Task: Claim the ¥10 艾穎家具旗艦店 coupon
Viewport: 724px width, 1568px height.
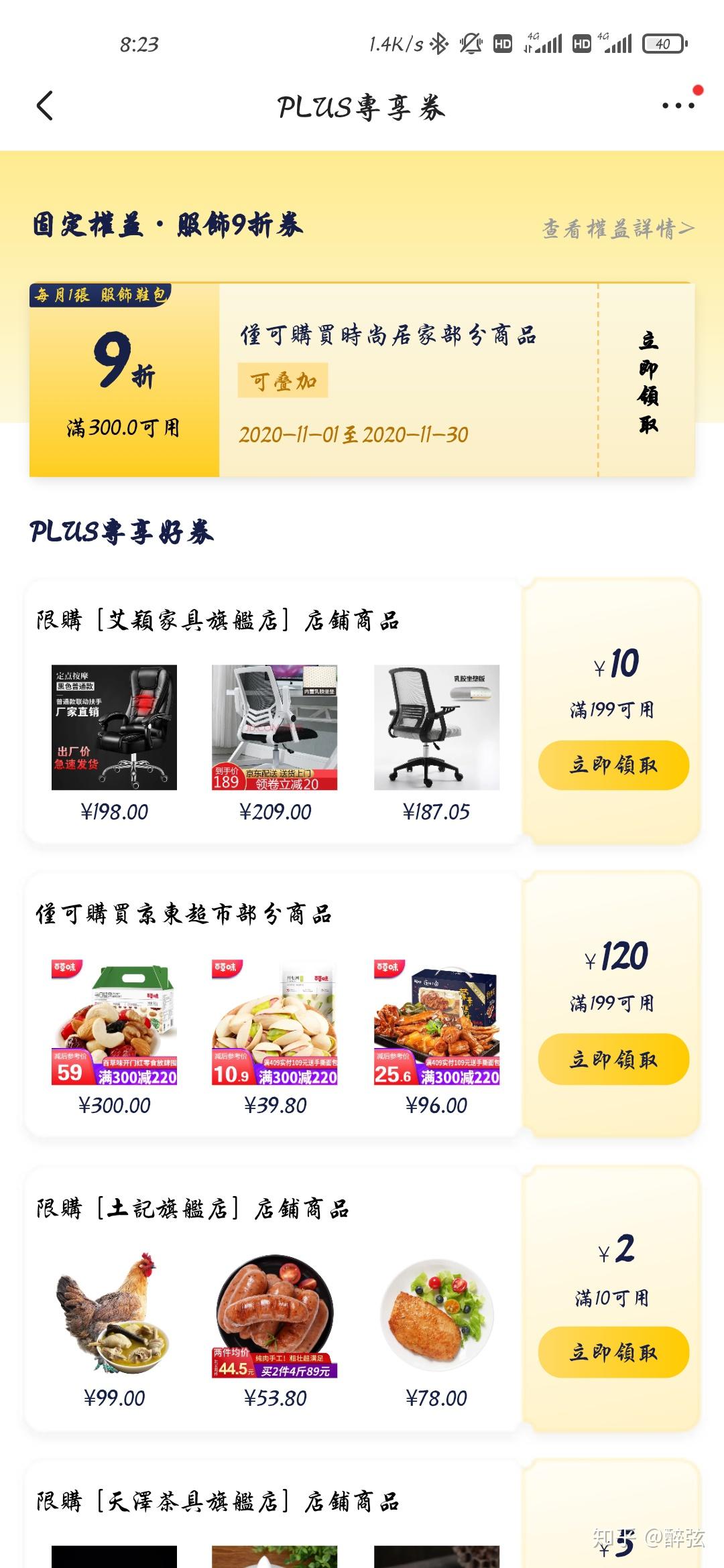Action: click(613, 765)
